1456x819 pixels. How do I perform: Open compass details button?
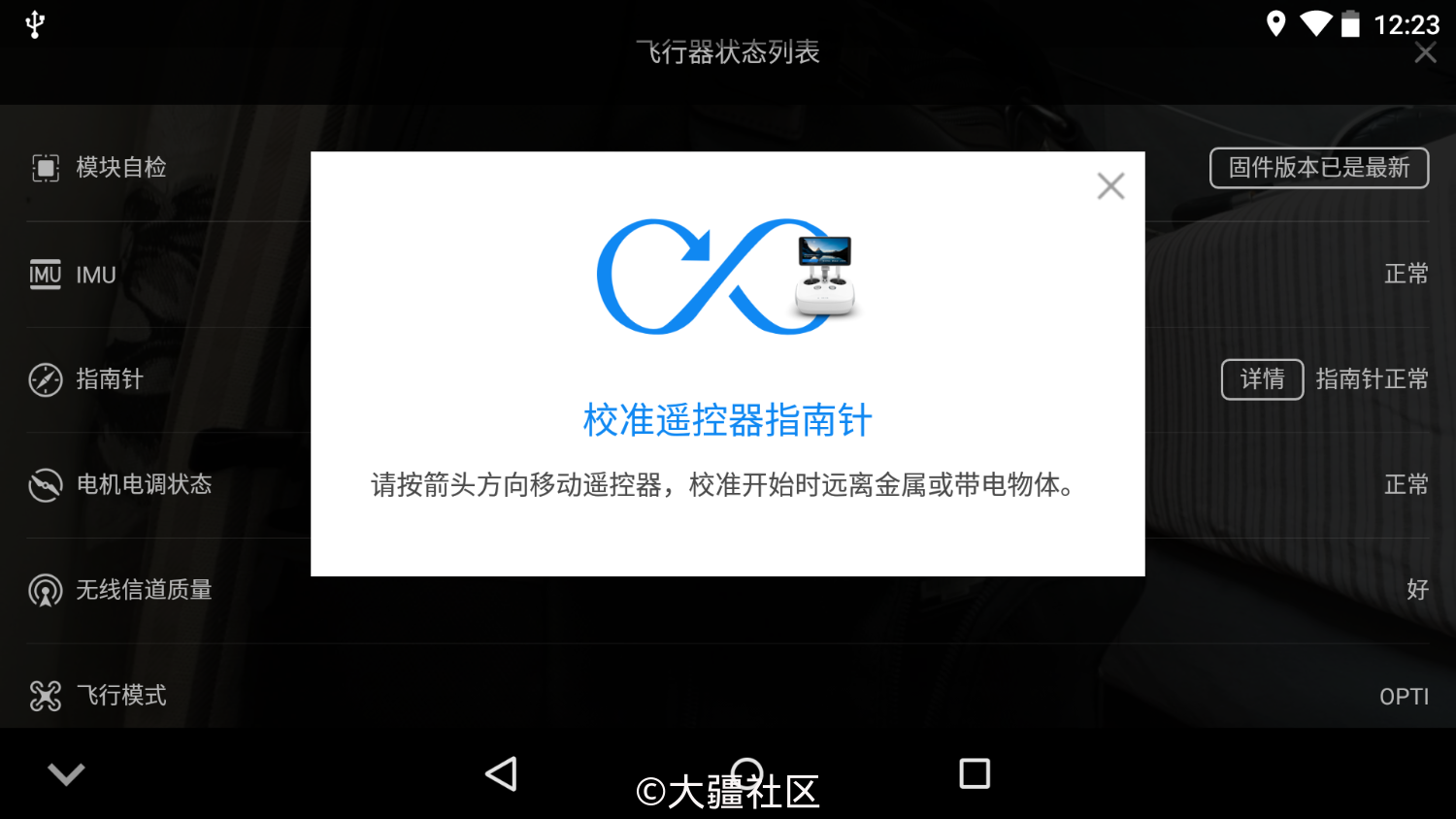[1262, 379]
